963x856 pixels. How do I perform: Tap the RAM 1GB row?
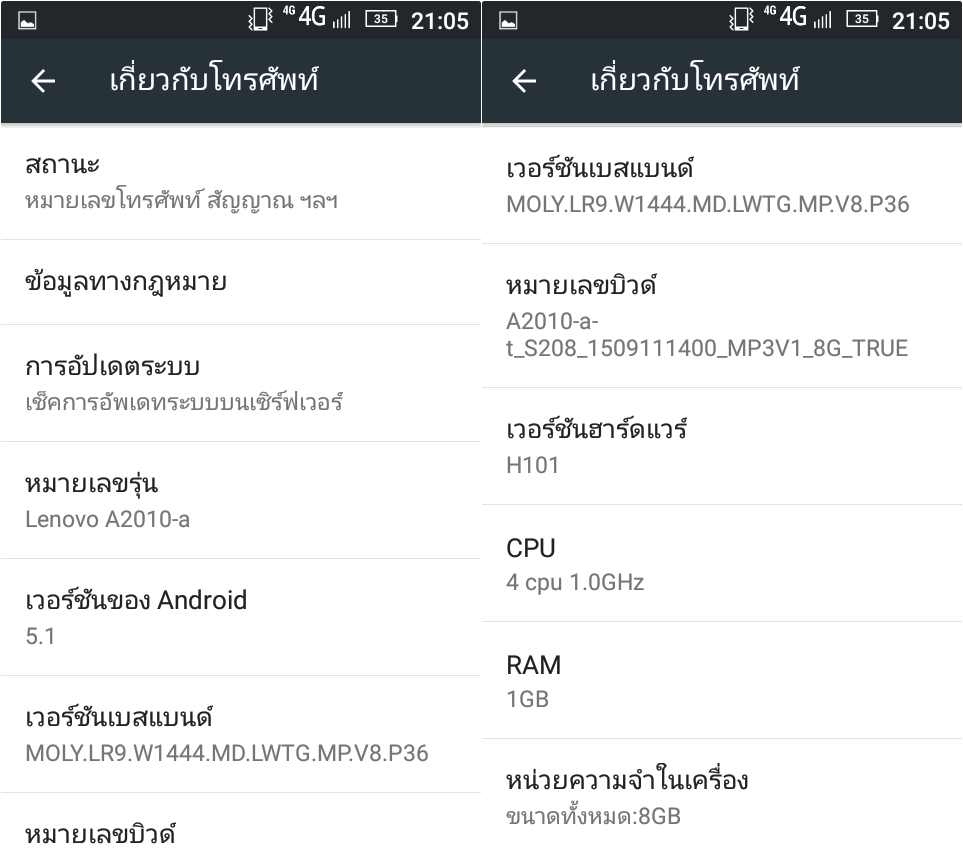pos(721,680)
